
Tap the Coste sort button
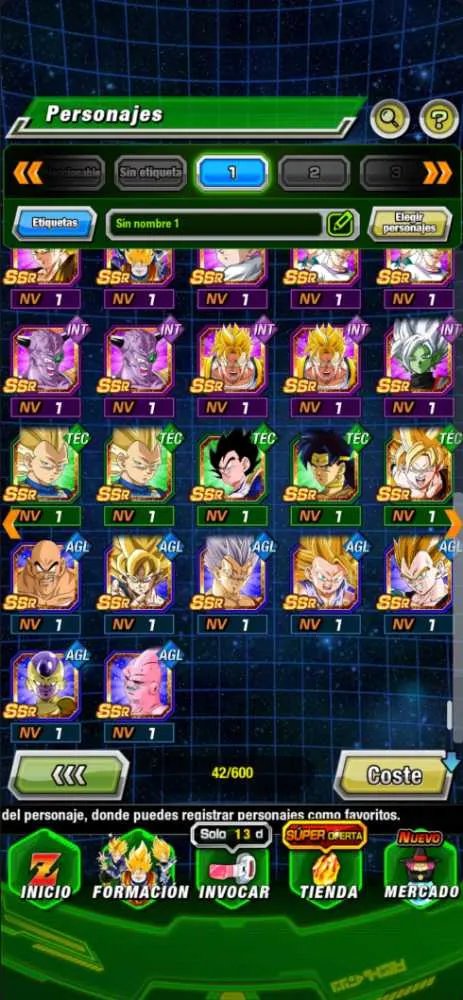pyautogui.click(x=393, y=775)
